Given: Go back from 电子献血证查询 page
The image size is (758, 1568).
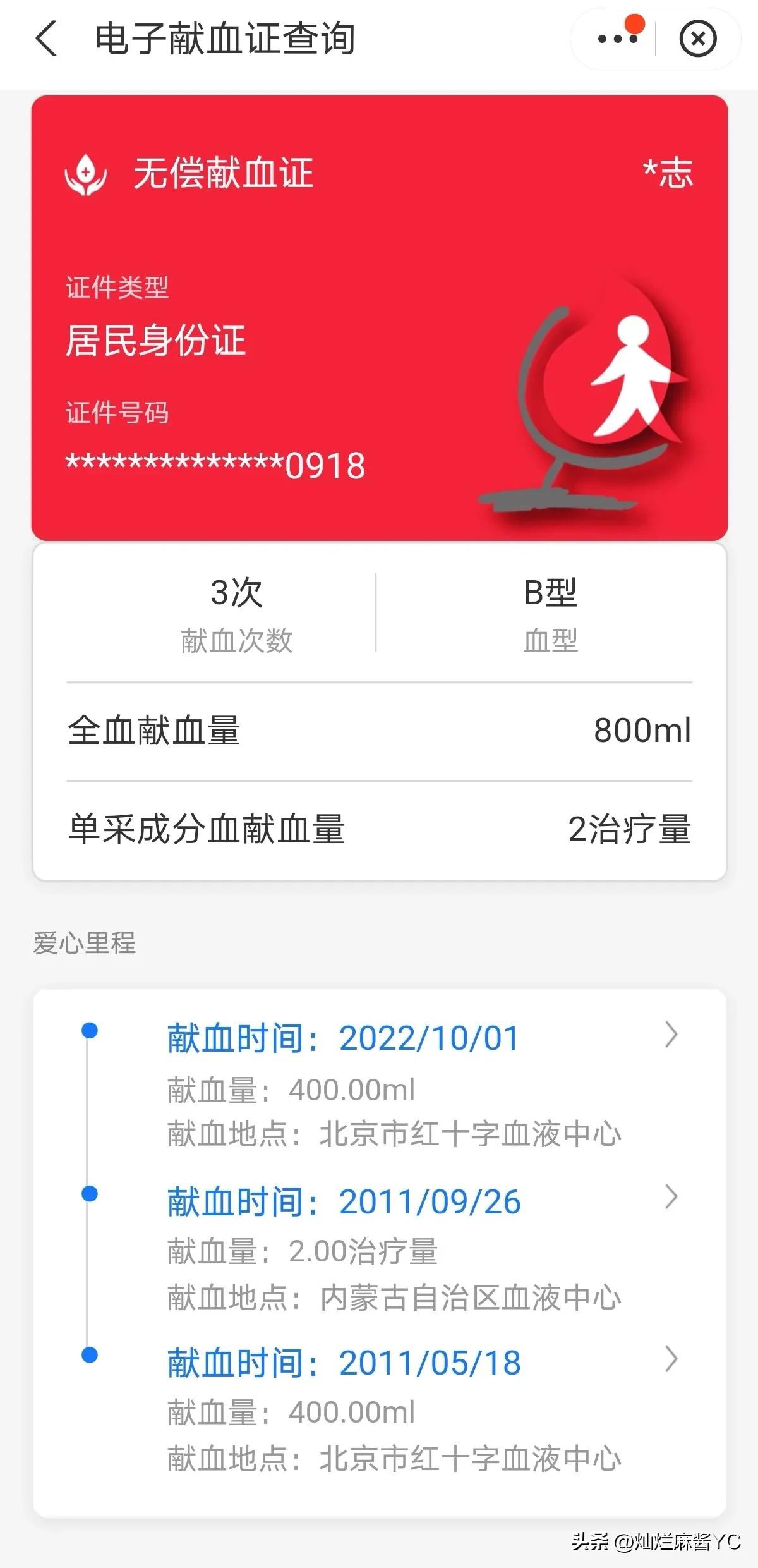Looking at the screenshot, I should (x=47, y=39).
